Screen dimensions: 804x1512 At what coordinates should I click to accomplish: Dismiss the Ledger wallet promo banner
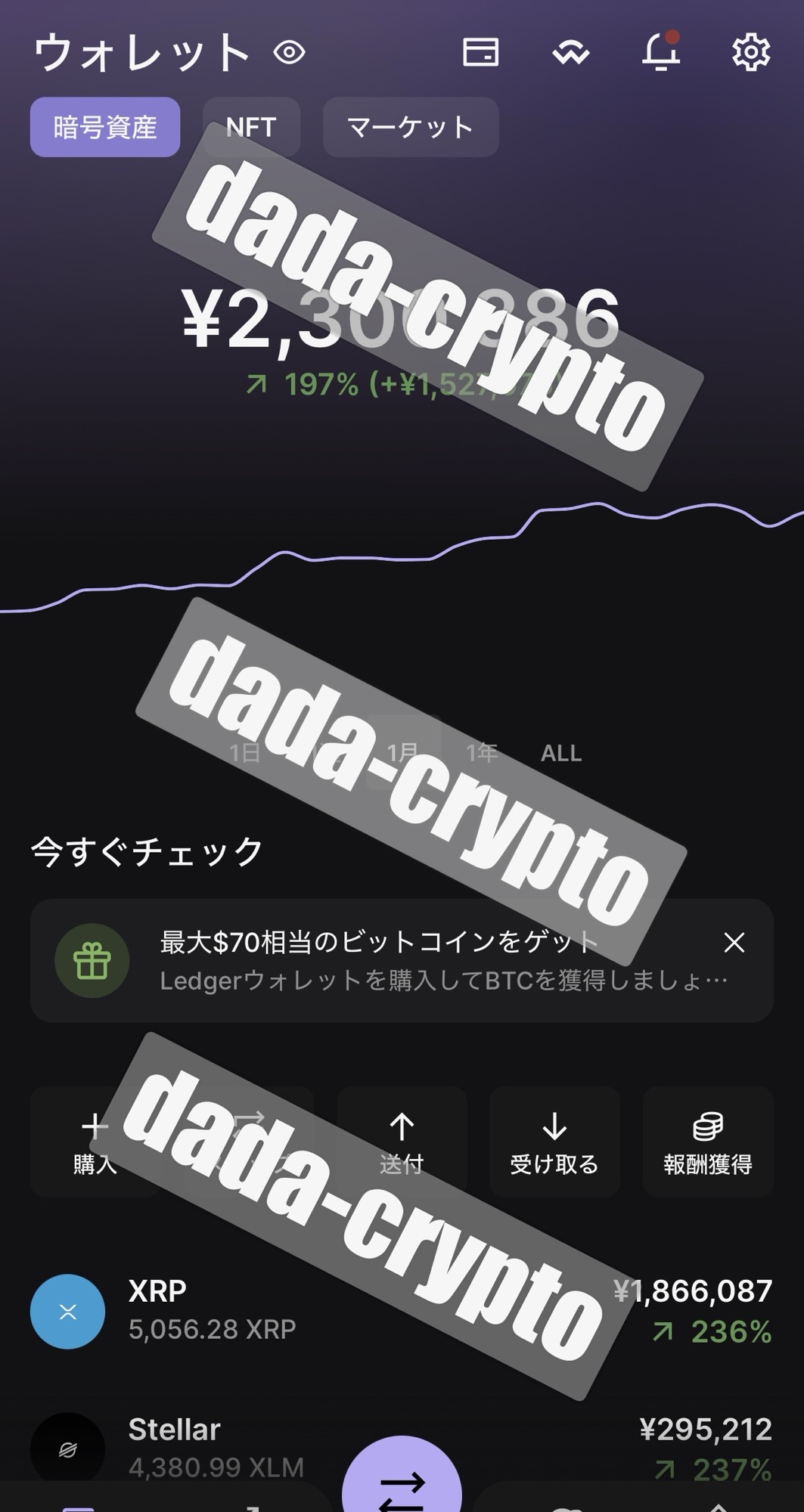pyautogui.click(x=734, y=943)
